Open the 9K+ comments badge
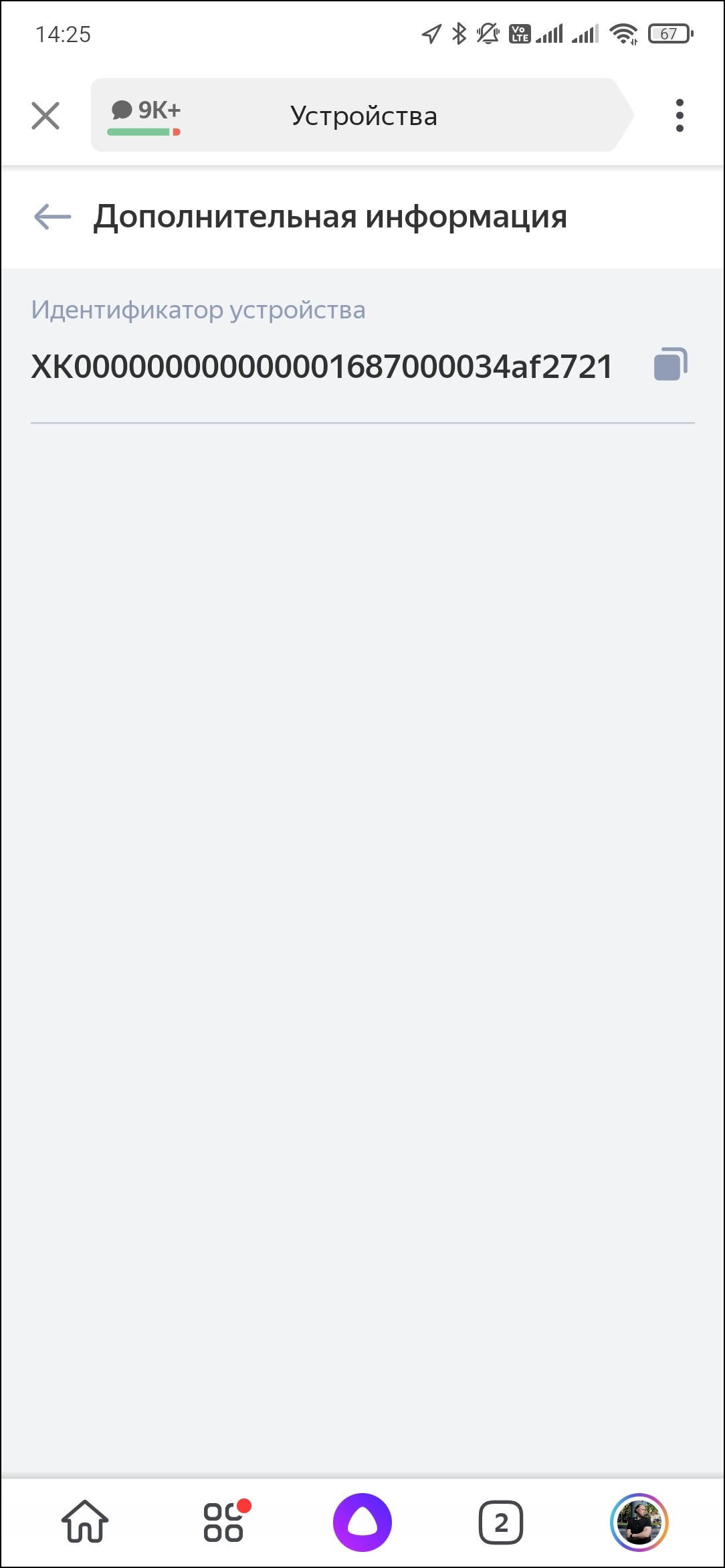The height and width of the screenshot is (1568, 725). 145,115
